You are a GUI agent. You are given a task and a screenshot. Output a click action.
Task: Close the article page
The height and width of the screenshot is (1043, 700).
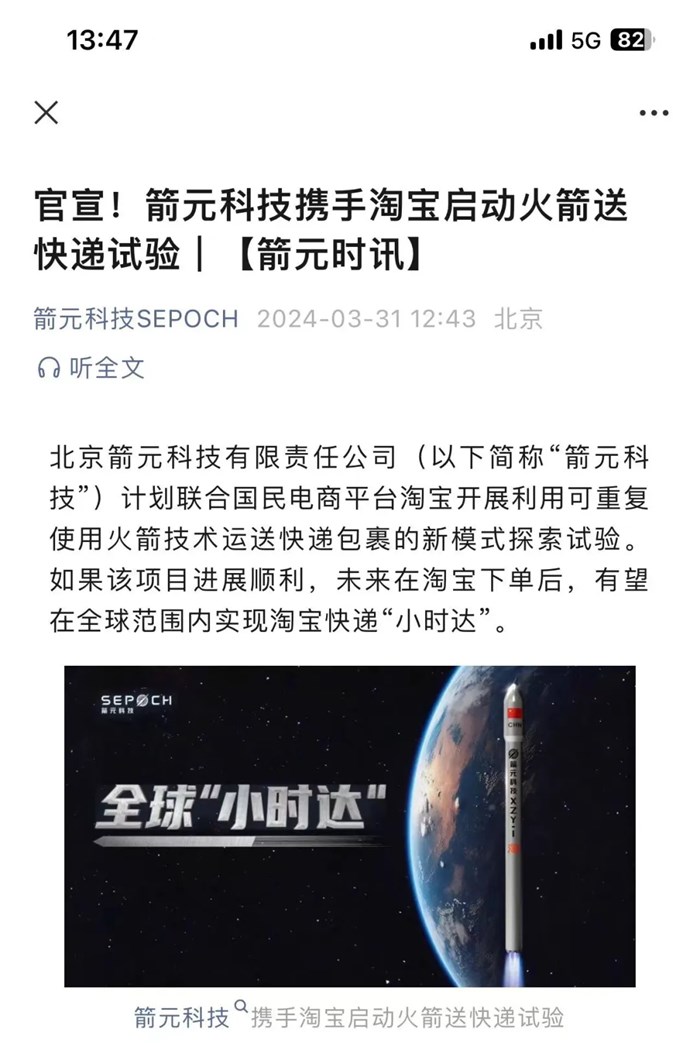pyautogui.click(x=46, y=113)
